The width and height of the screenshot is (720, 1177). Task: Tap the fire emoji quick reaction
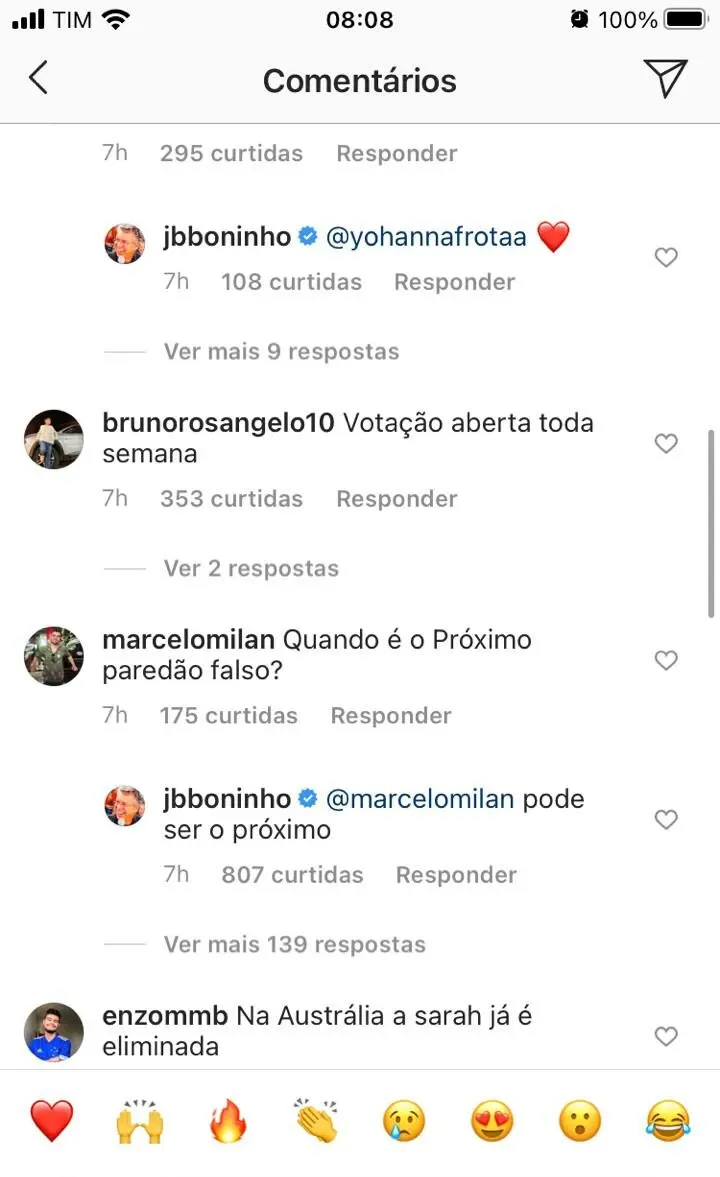pos(227,1122)
